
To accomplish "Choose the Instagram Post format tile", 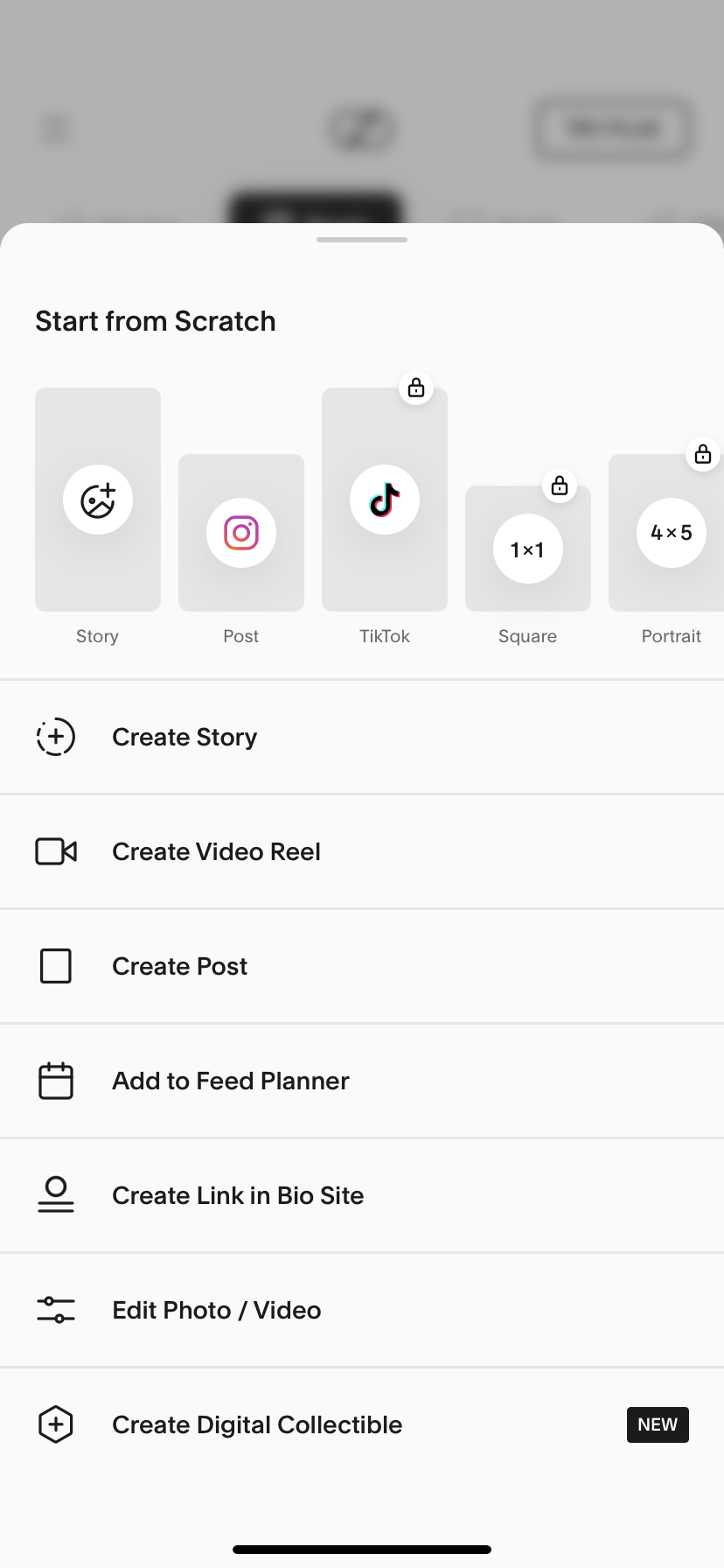I will pos(241,533).
